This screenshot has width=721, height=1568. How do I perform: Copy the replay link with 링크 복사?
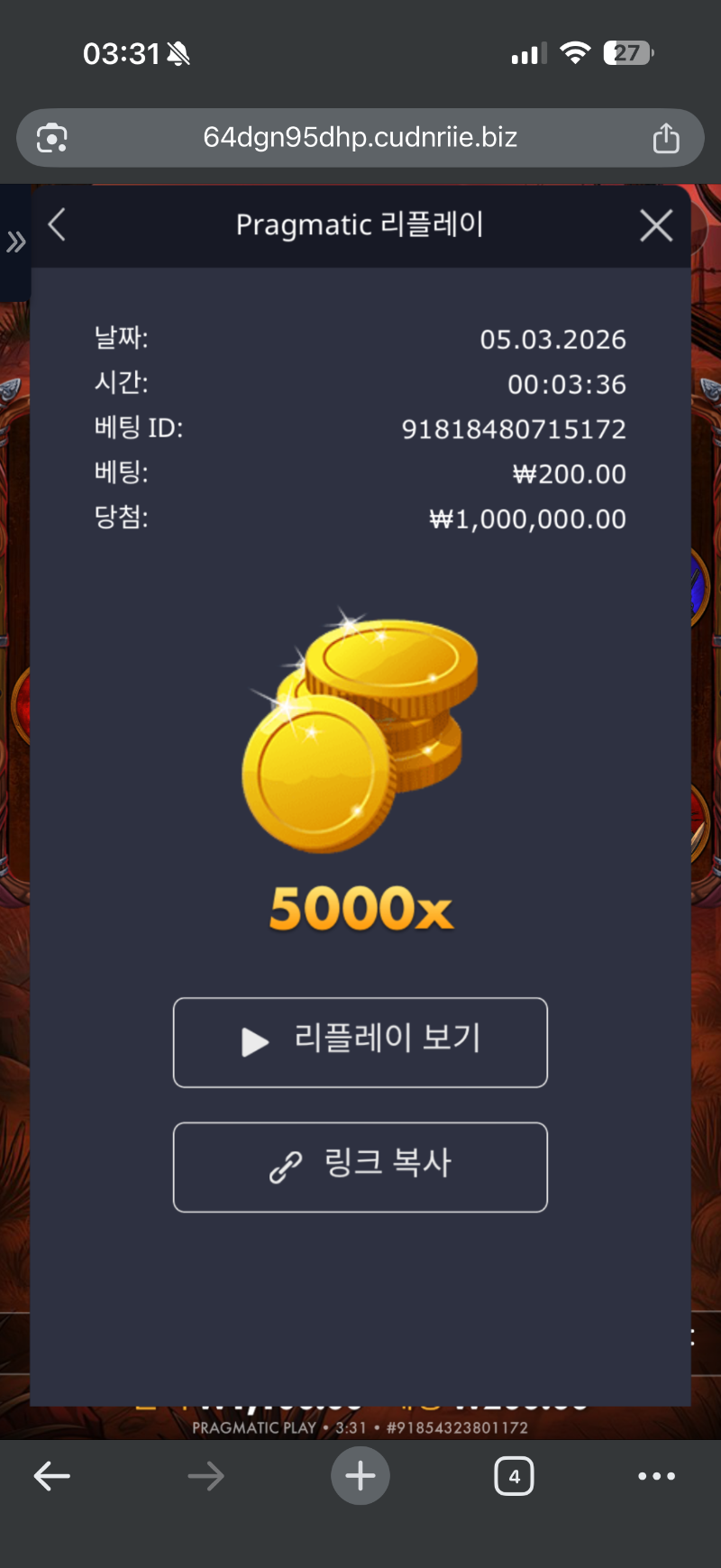tap(360, 1167)
